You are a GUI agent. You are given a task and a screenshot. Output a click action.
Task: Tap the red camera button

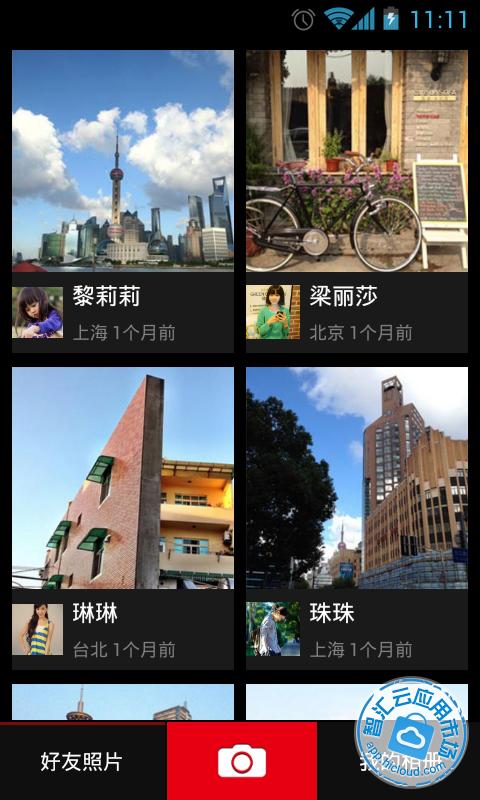[242, 761]
